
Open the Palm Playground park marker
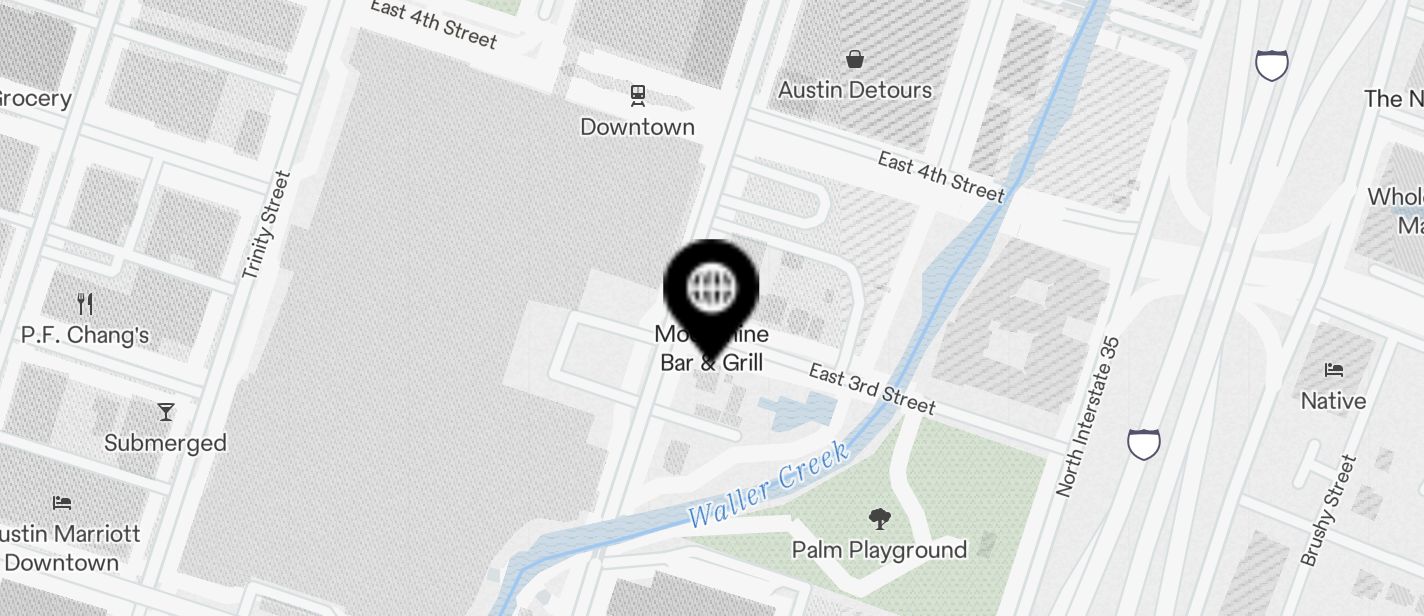(879, 519)
